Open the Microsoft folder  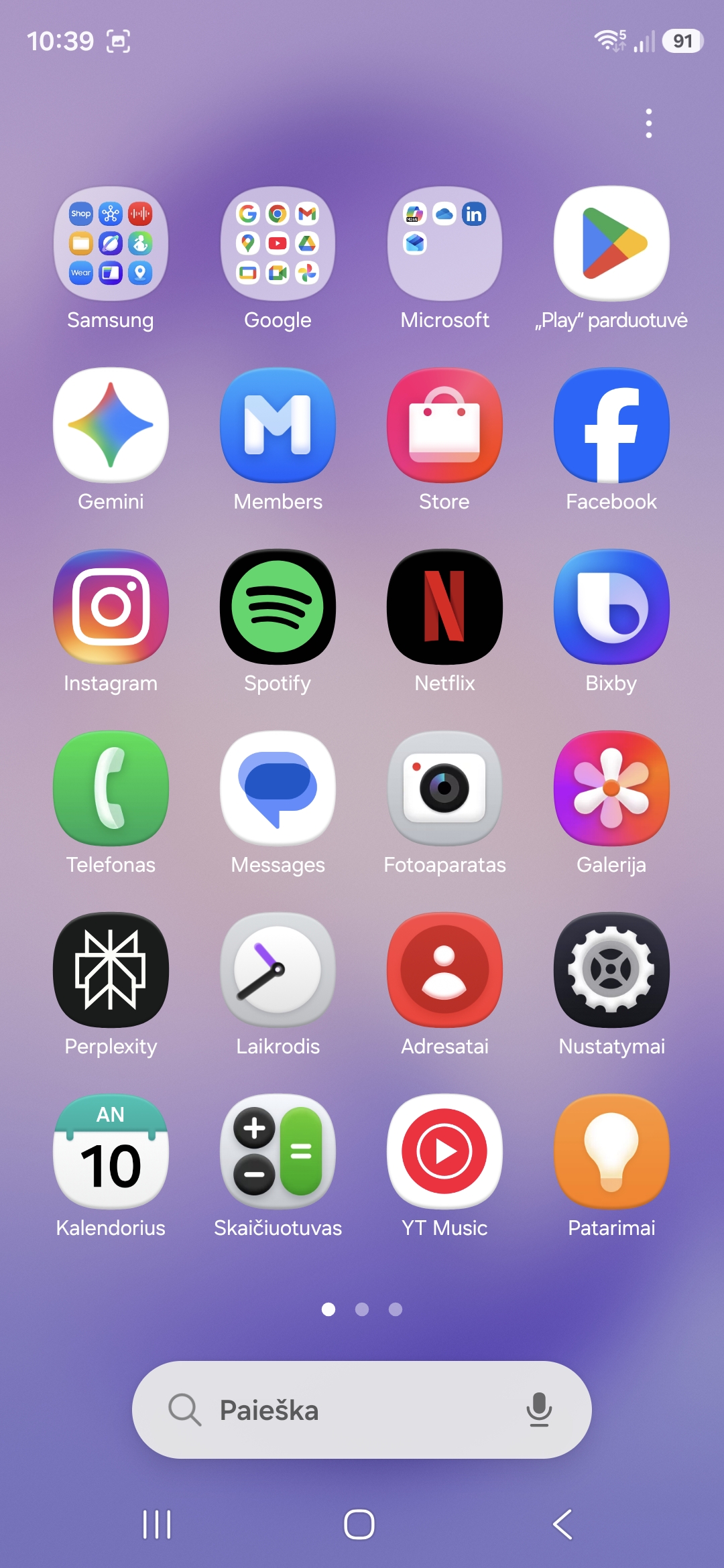(x=444, y=244)
